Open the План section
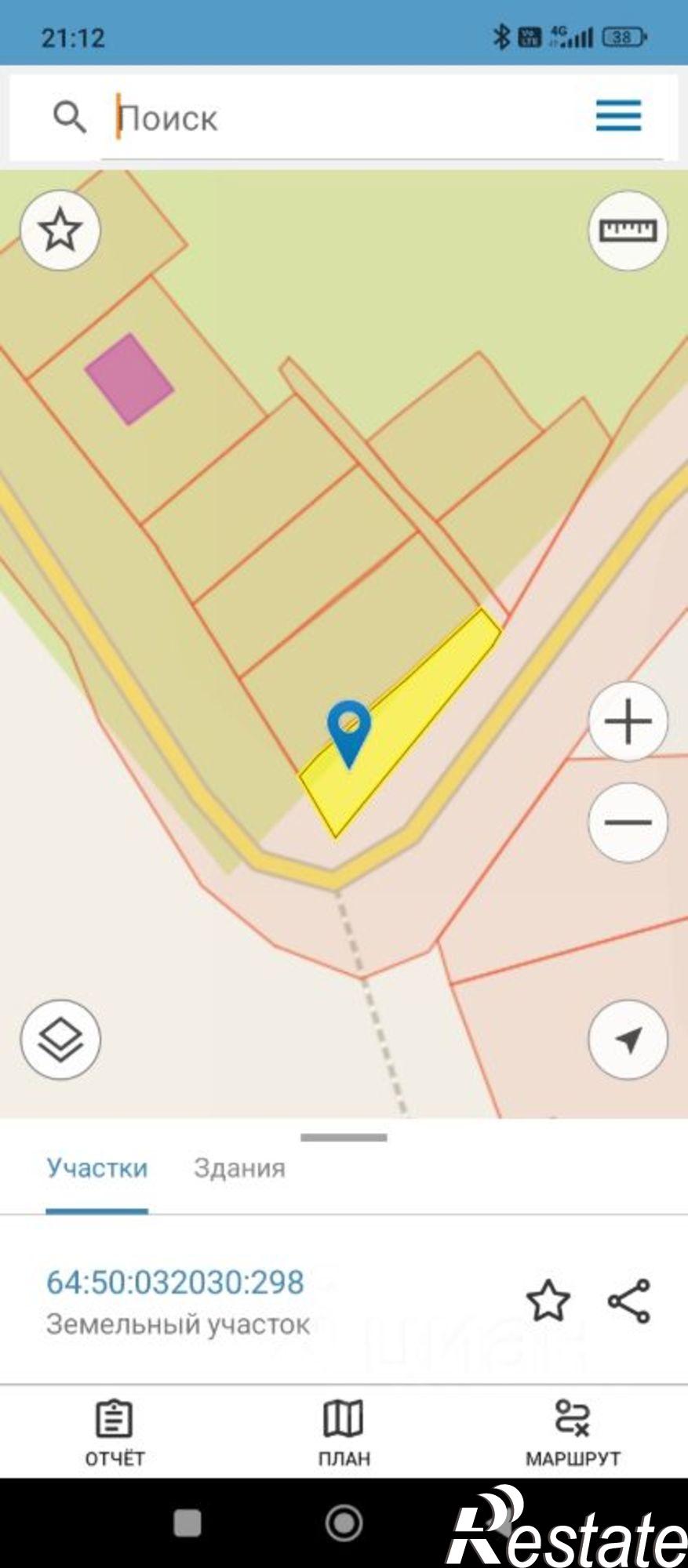The height and width of the screenshot is (1568, 688). click(344, 1433)
